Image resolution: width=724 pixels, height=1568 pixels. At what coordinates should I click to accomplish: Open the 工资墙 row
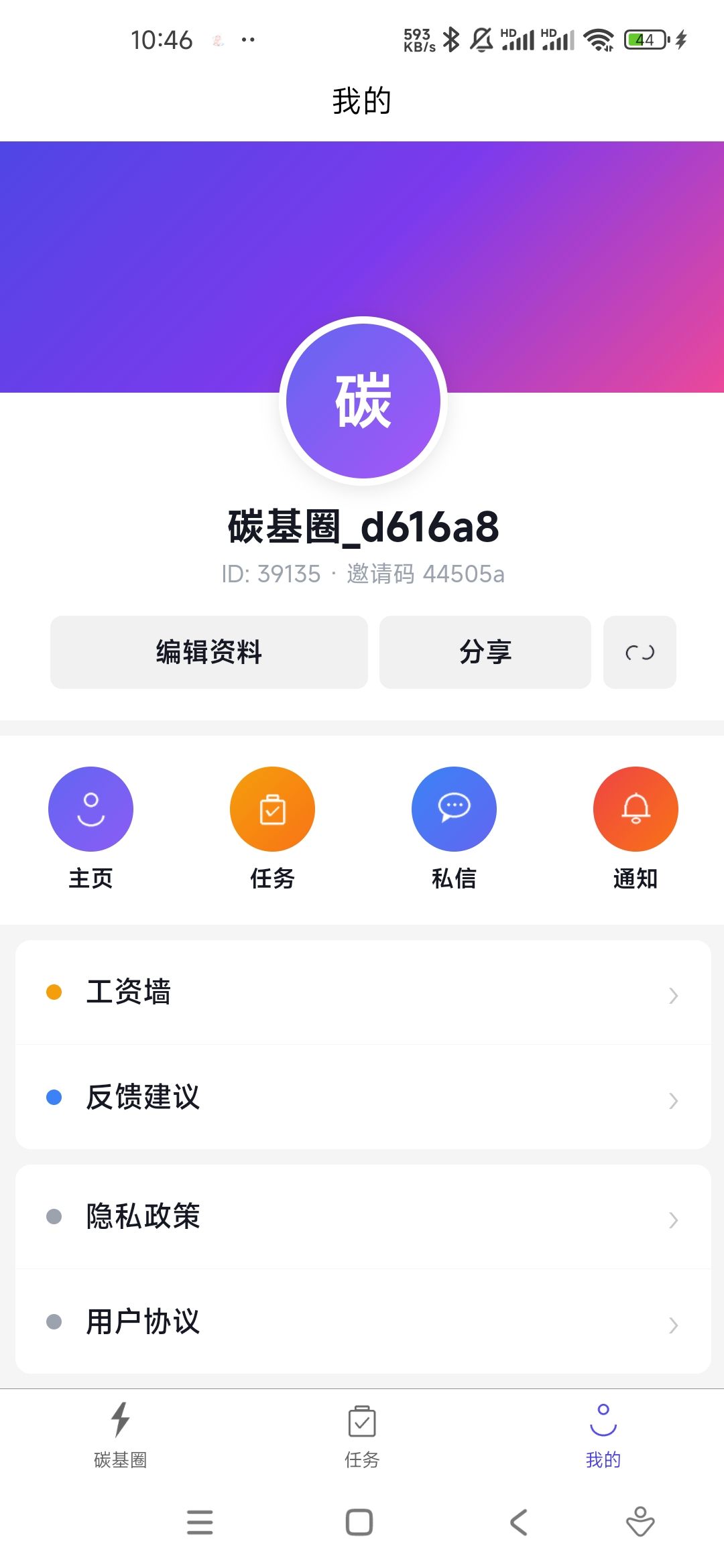tap(362, 992)
